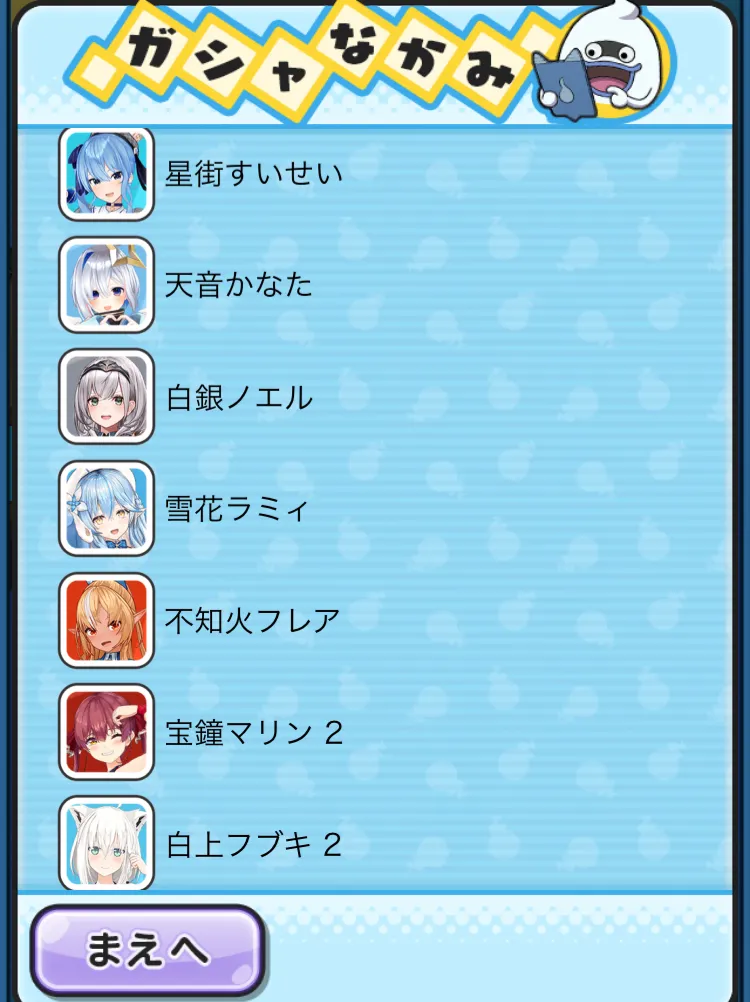Tap the まえへ button
The image size is (750, 1002).
click(x=148, y=951)
